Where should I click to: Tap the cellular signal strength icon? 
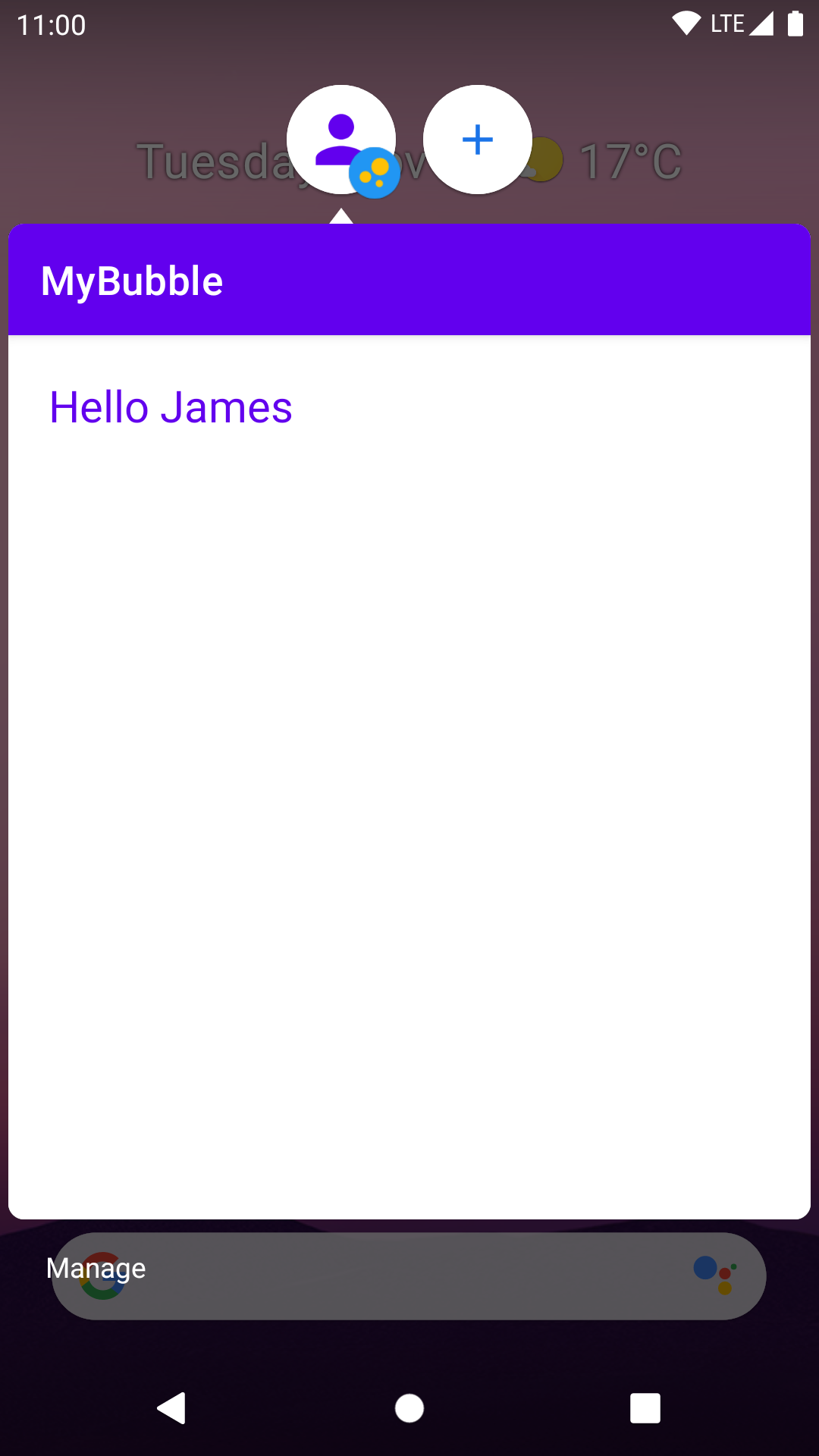pyautogui.click(x=761, y=25)
